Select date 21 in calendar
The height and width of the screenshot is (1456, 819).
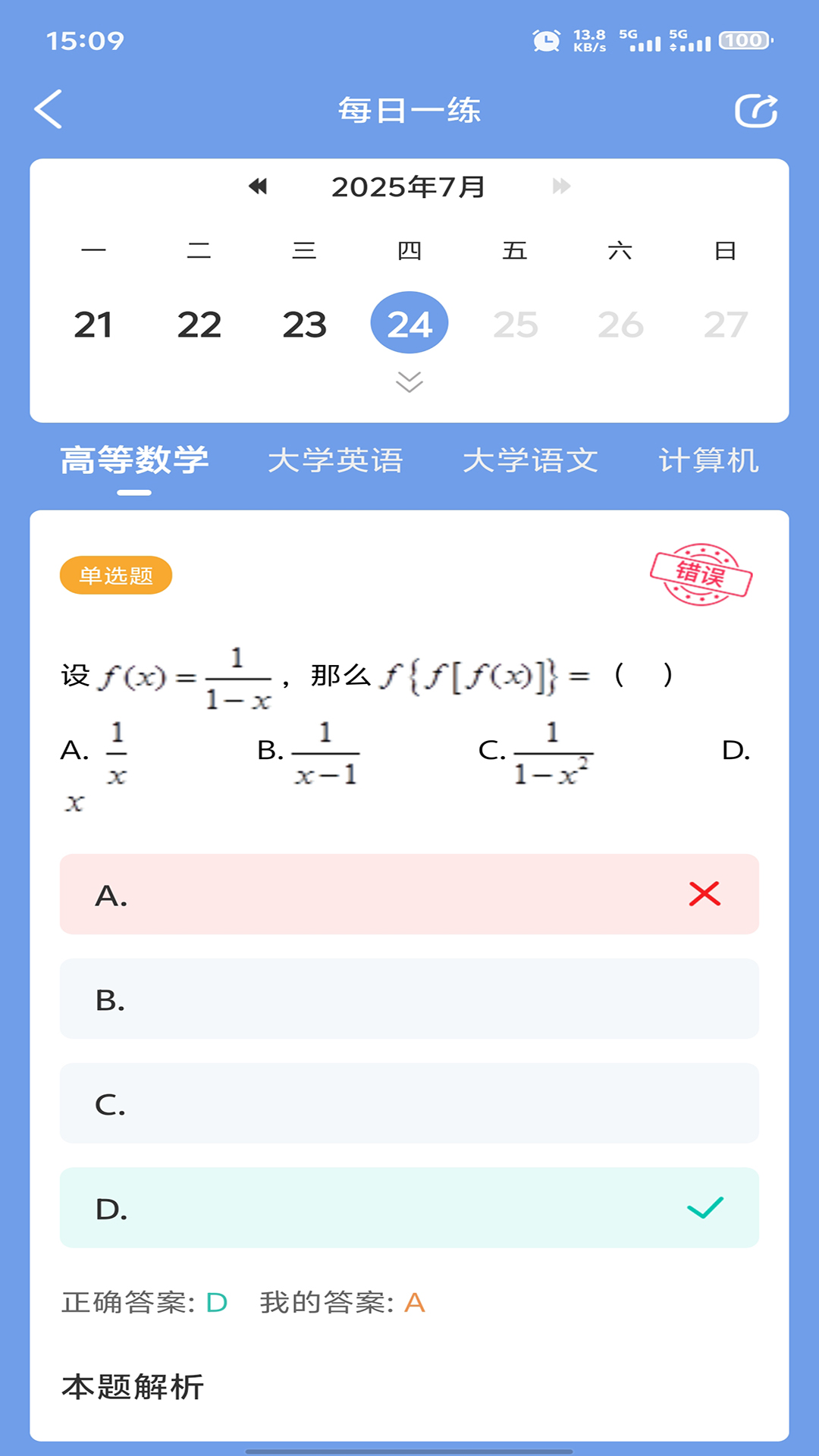93,325
